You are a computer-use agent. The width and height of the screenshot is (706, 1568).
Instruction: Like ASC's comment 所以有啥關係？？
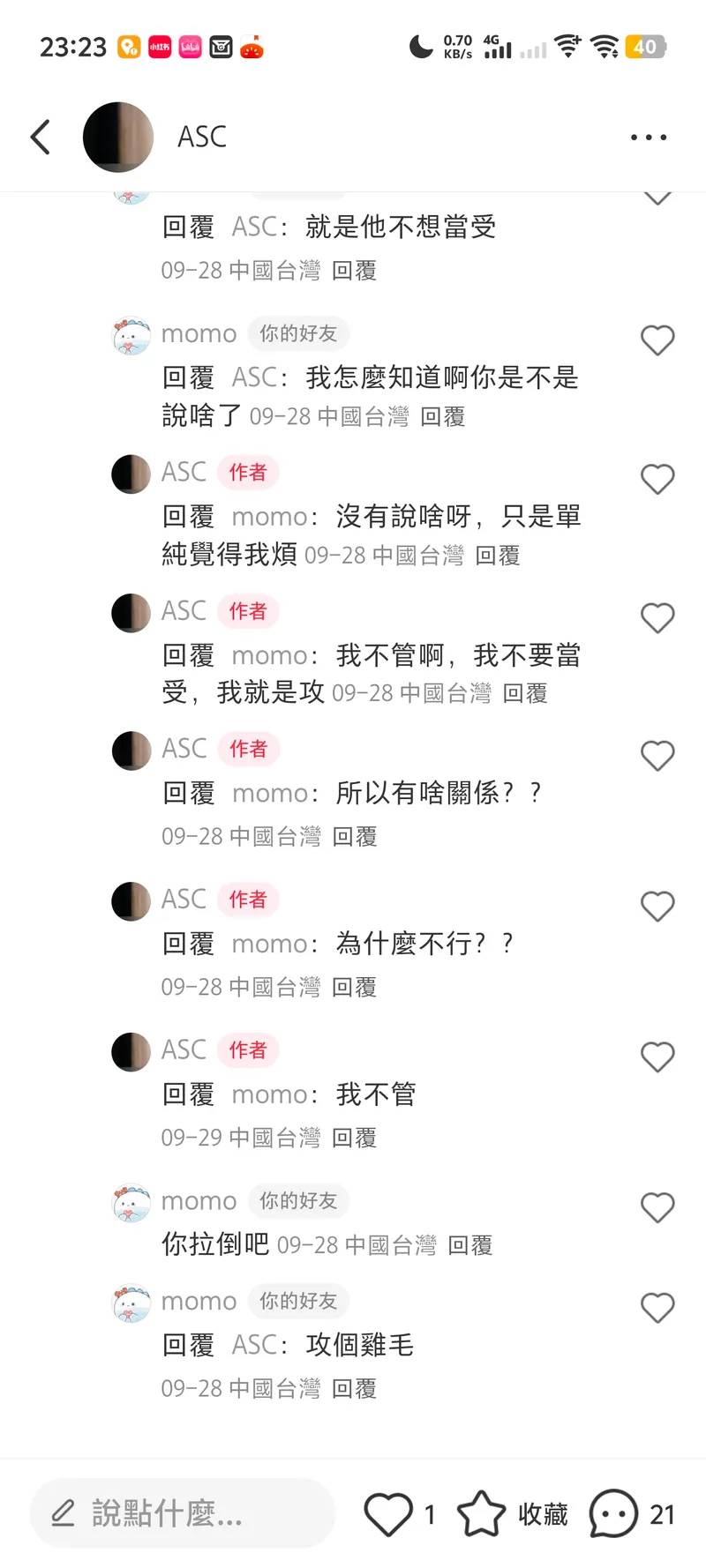(x=657, y=756)
